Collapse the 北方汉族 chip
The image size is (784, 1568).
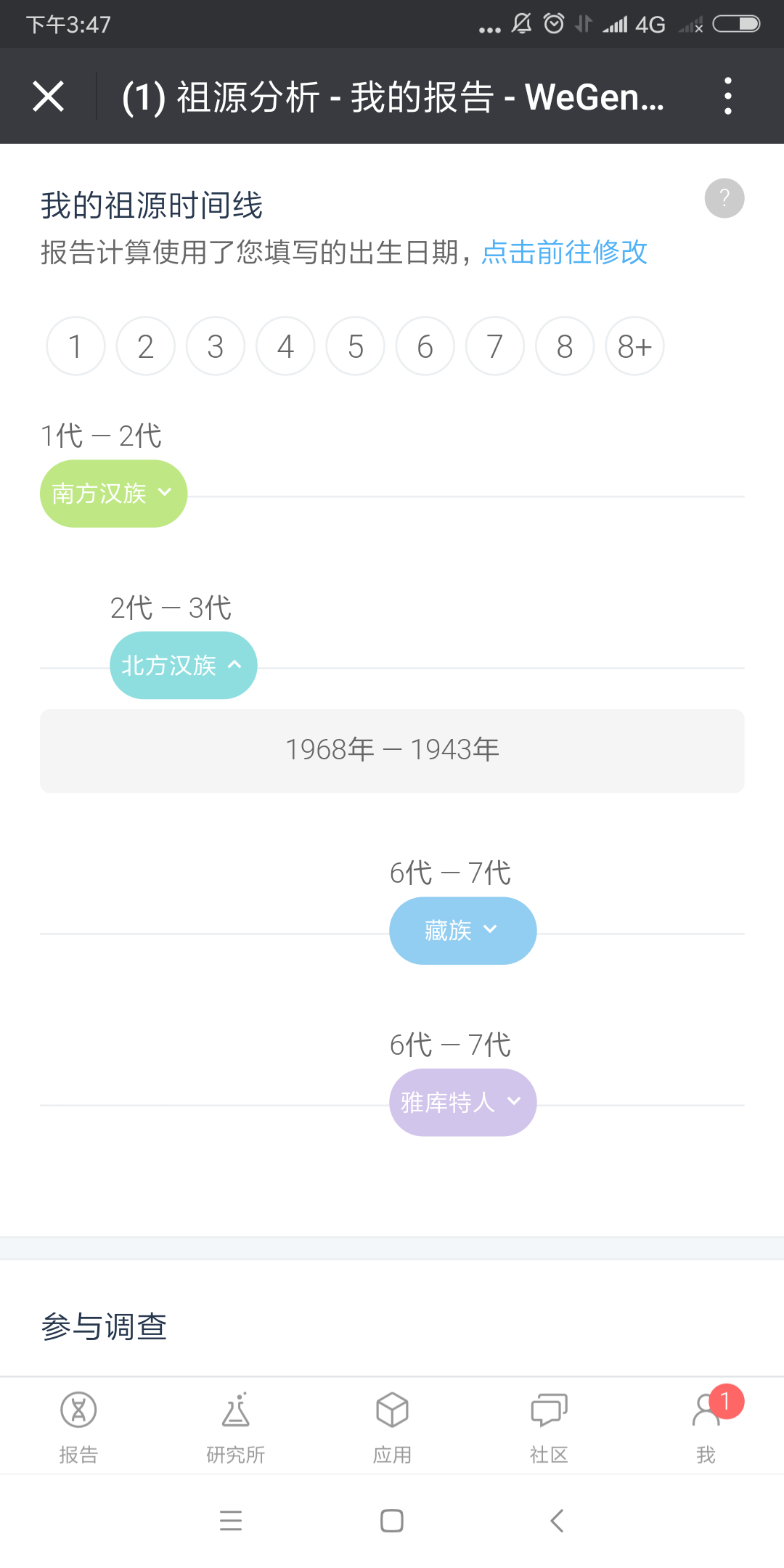coord(184,666)
